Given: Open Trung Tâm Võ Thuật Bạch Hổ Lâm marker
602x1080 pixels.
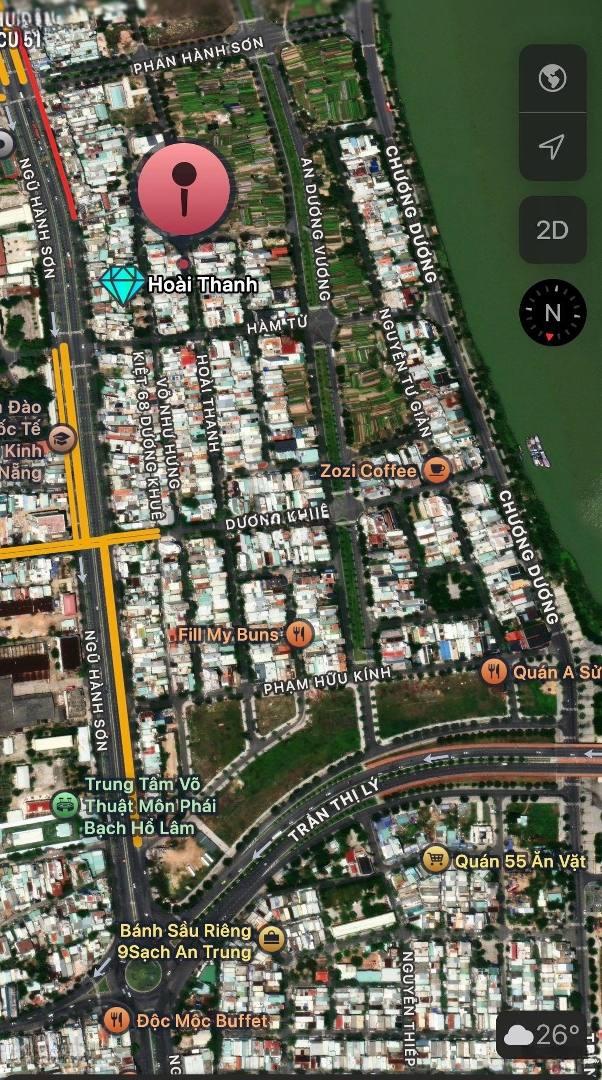Looking at the screenshot, I should [x=65, y=805].
